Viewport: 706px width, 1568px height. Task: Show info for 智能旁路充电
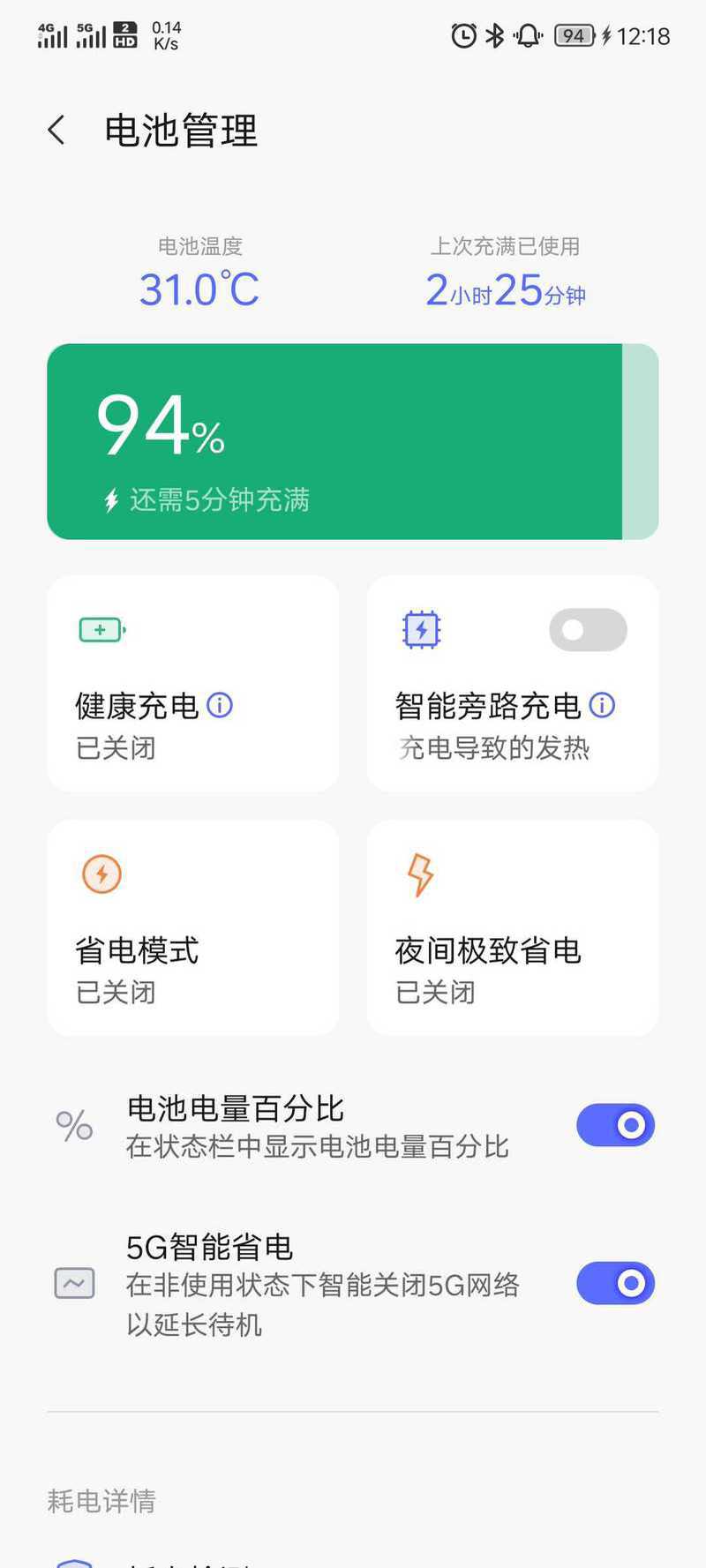pyautogui.click(x=602, y=705)
